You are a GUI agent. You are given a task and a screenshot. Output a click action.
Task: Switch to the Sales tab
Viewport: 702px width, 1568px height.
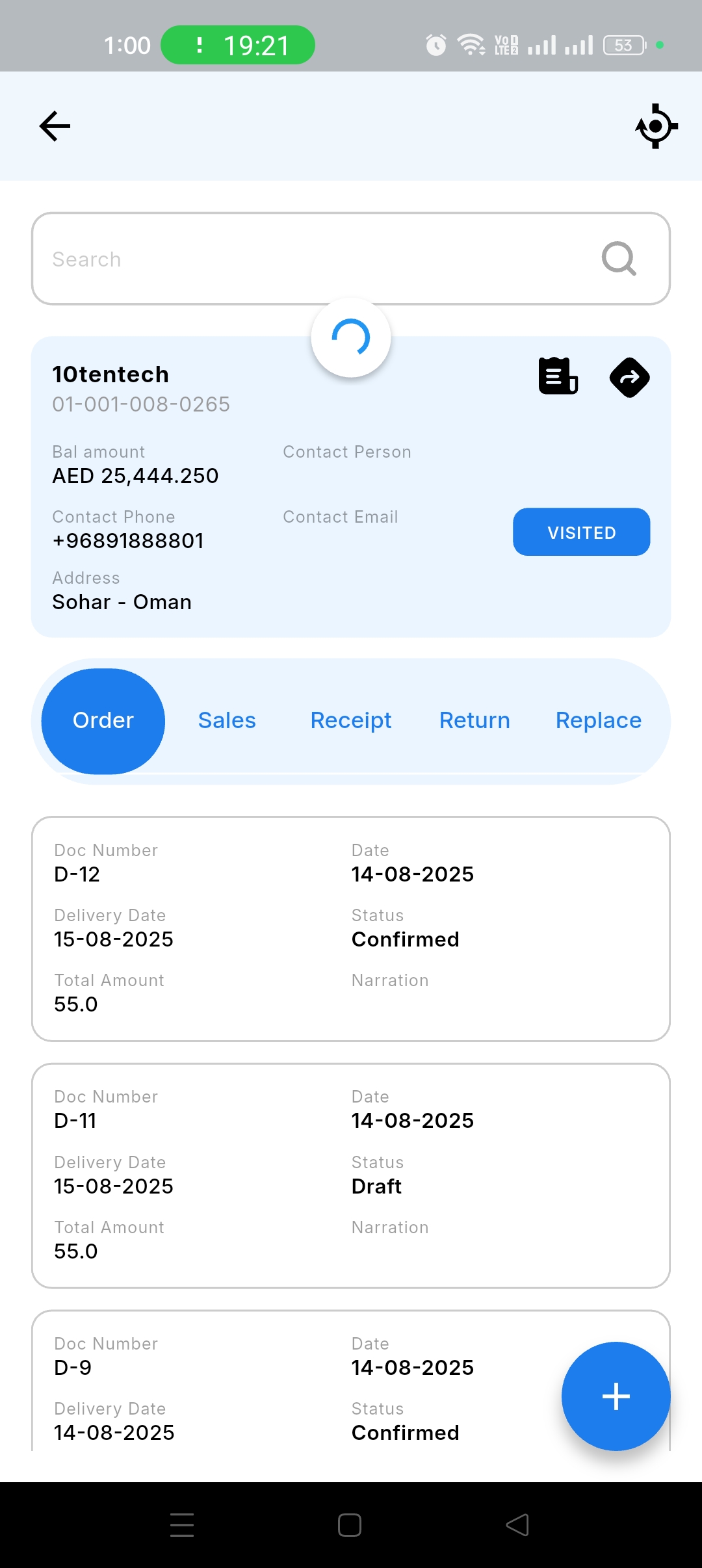click(x=227, y=721)
